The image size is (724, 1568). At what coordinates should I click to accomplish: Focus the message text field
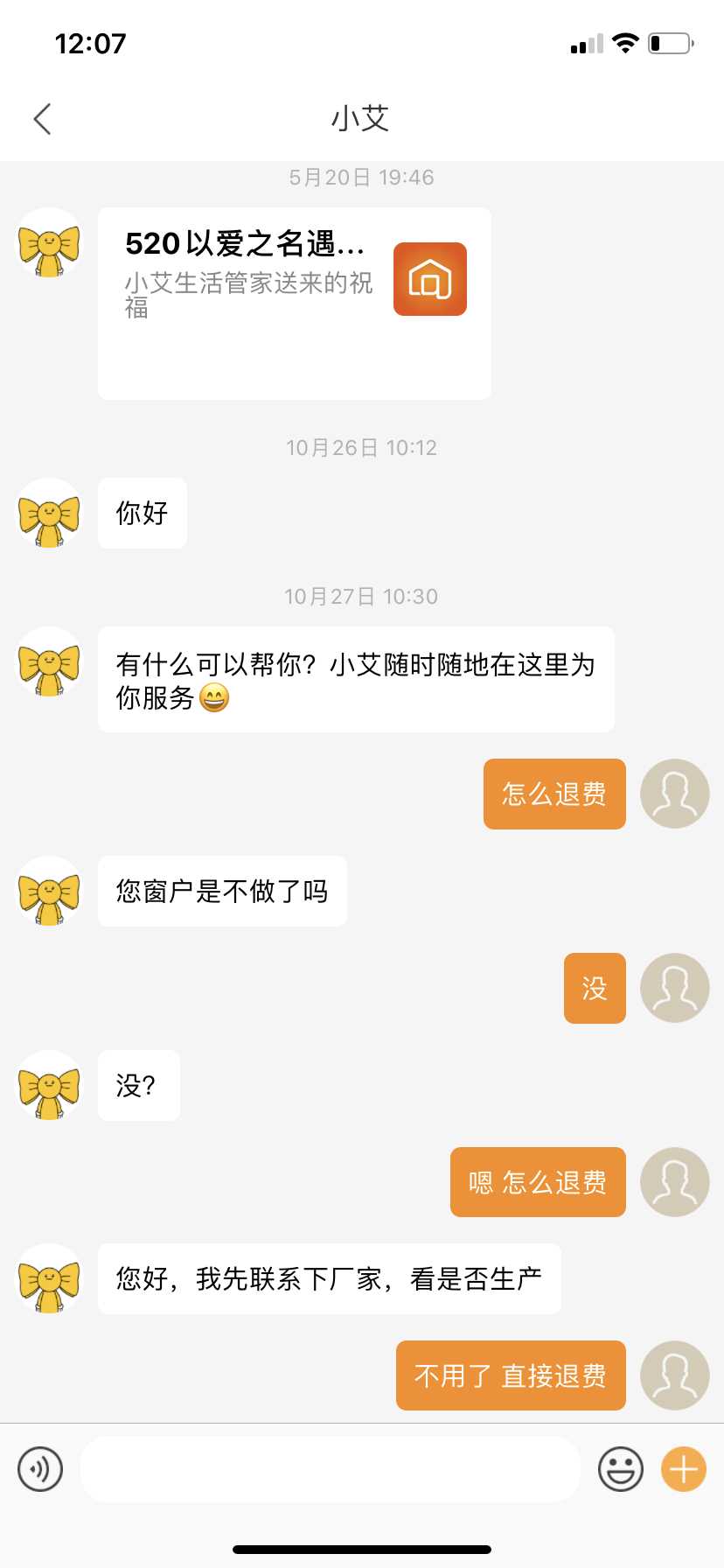point(331,1469)
